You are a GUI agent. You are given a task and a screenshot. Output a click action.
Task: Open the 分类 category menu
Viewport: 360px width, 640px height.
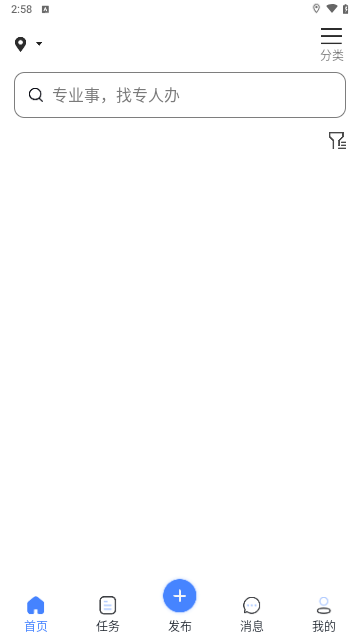click(331, 44)
